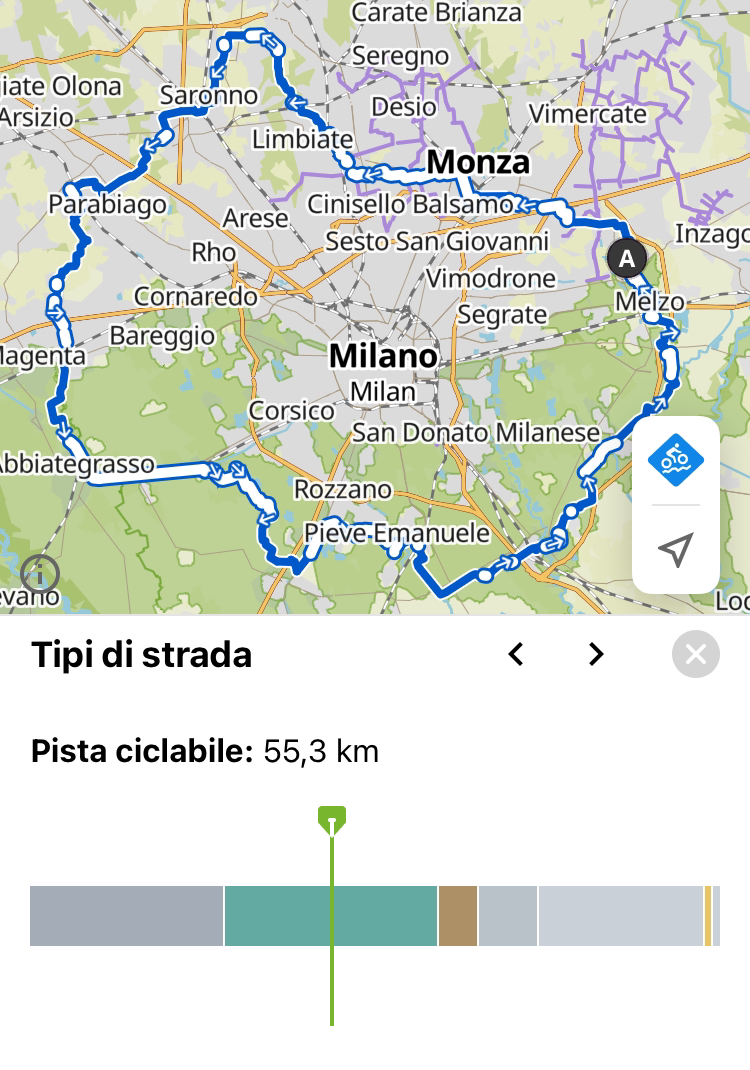Center the map on my location
Viewport: 750px width, 1070px height.
(676, 549)
